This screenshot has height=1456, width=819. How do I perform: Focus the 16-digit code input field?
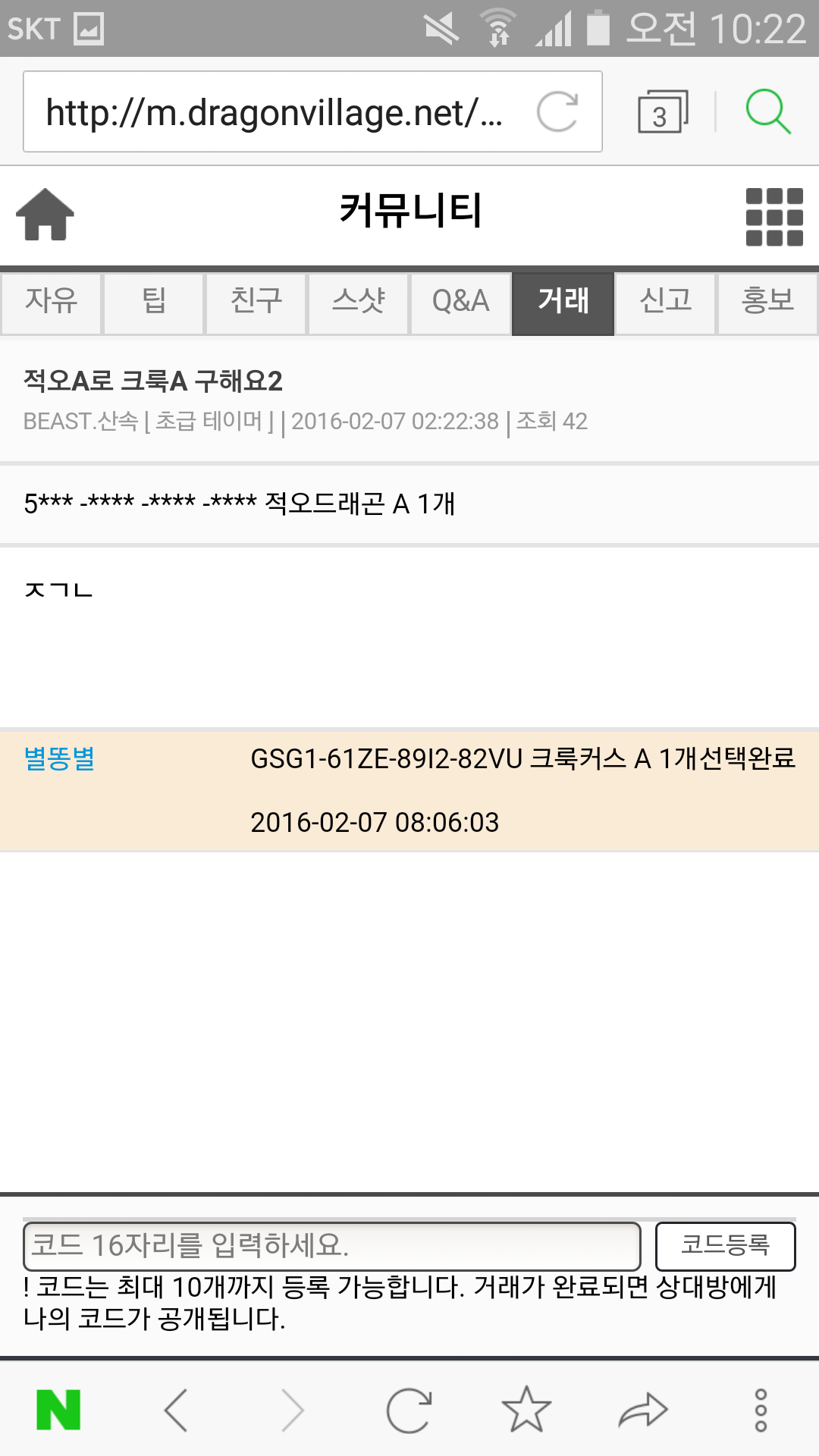pyautogui.click(x=332, y=1246)
